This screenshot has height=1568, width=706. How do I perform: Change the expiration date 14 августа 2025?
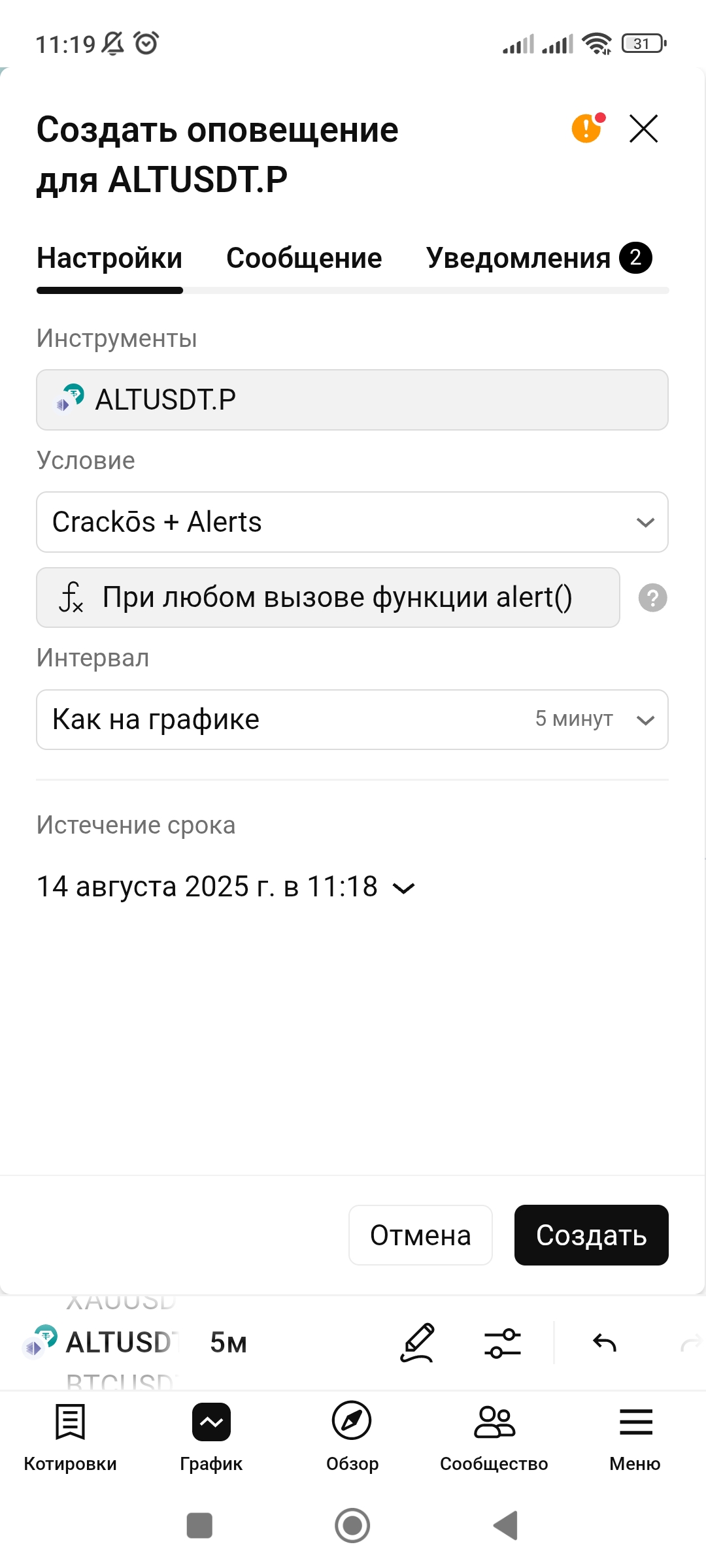(226, 887)
